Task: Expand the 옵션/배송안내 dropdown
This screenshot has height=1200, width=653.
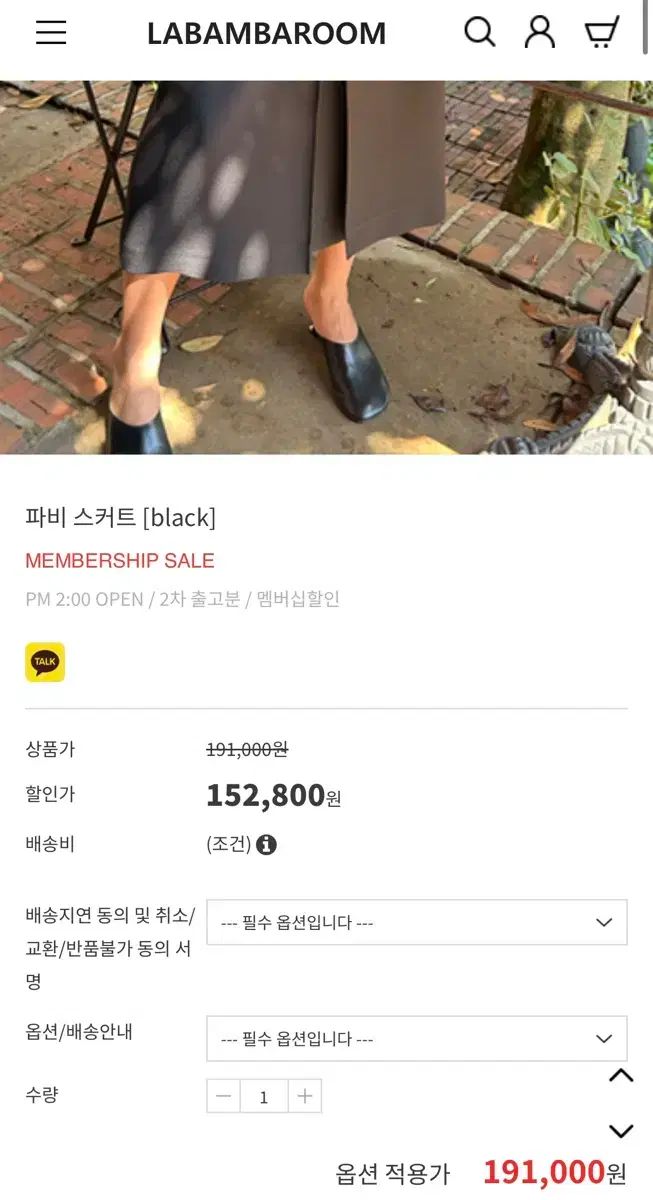Action: click(x=416, y=1039)
